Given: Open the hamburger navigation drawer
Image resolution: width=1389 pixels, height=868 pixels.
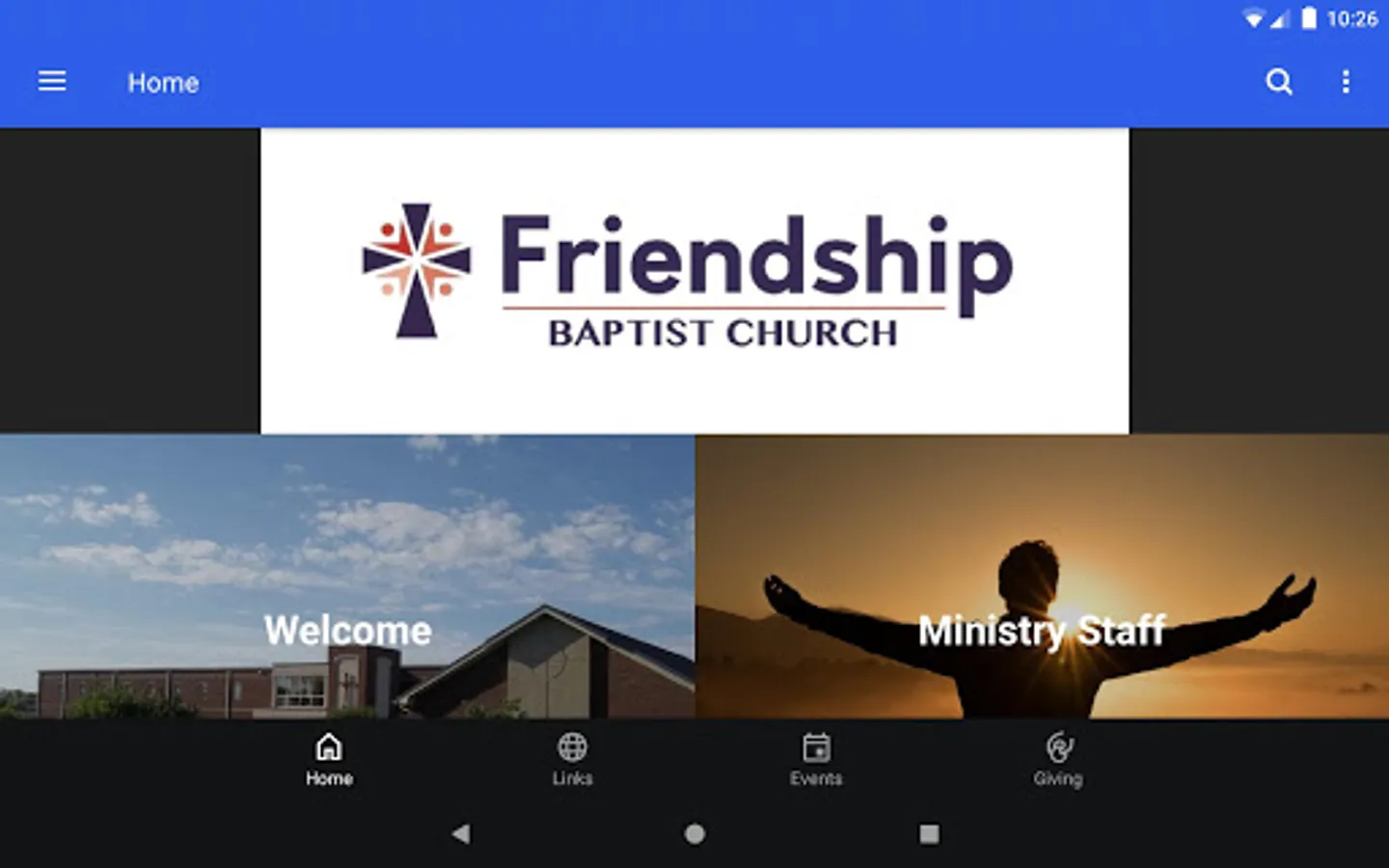Looking at the screenshot, I should click(x=52, y=82).
